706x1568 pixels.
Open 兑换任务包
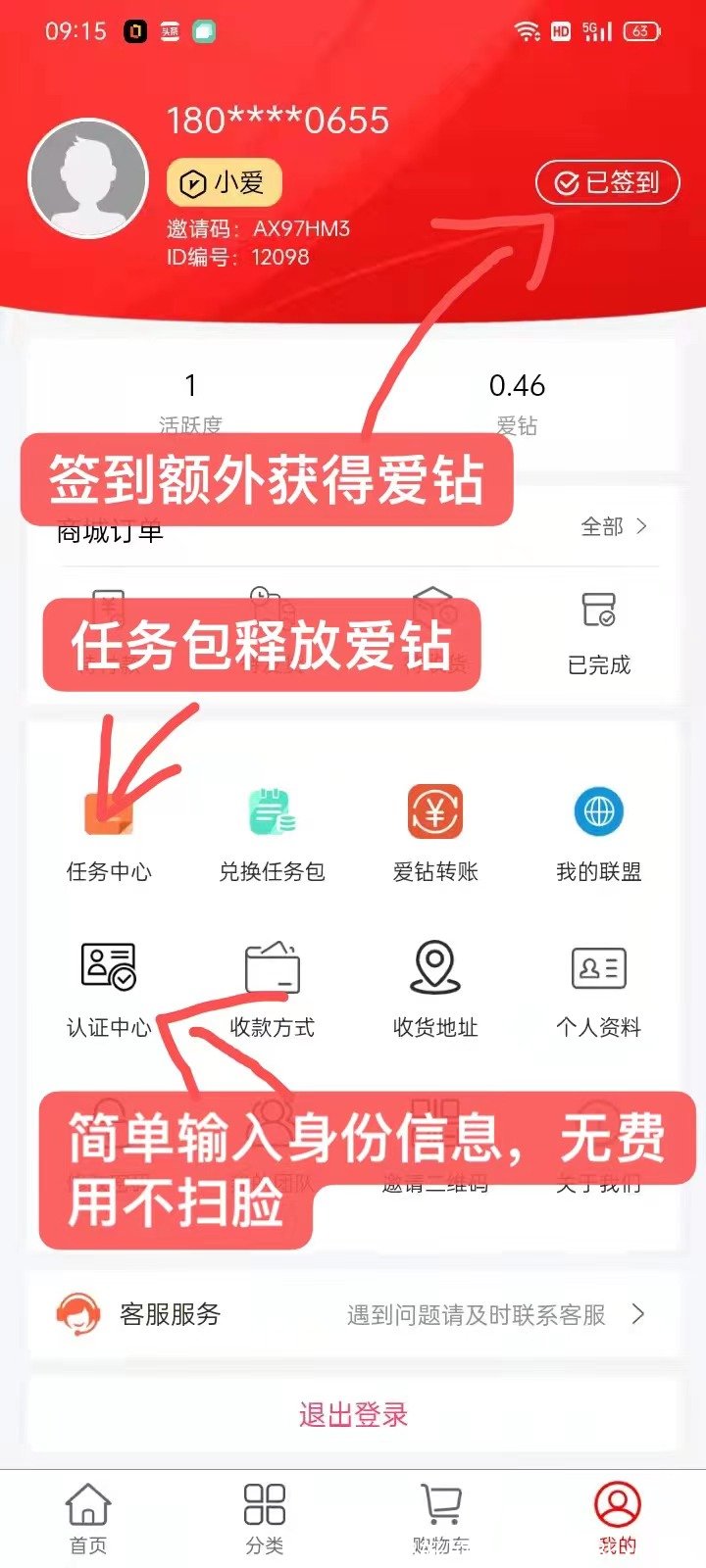(x=272, y=834)
